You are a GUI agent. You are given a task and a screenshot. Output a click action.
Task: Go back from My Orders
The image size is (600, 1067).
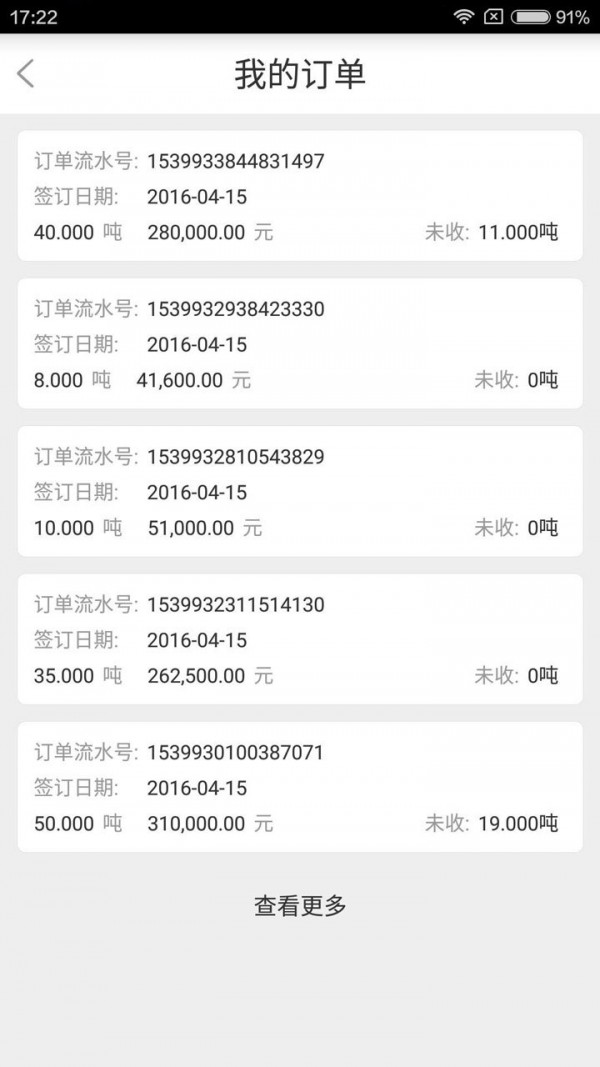(x=26, y=74)
